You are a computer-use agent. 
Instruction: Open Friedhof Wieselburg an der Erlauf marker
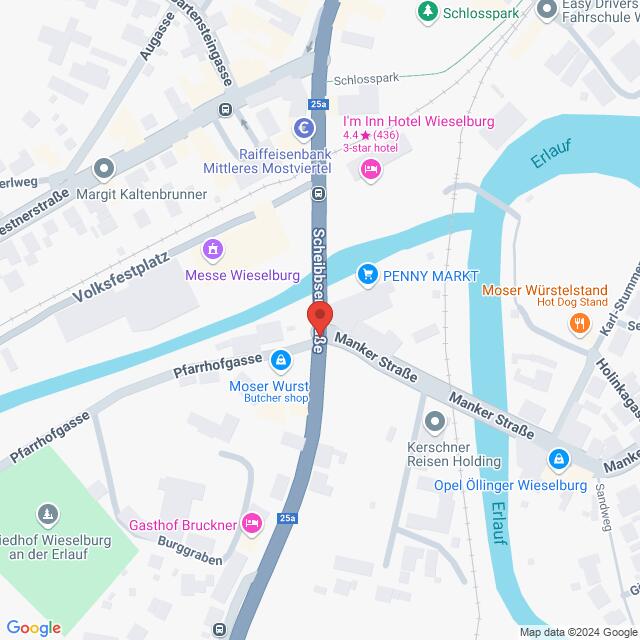click(46, 516)
